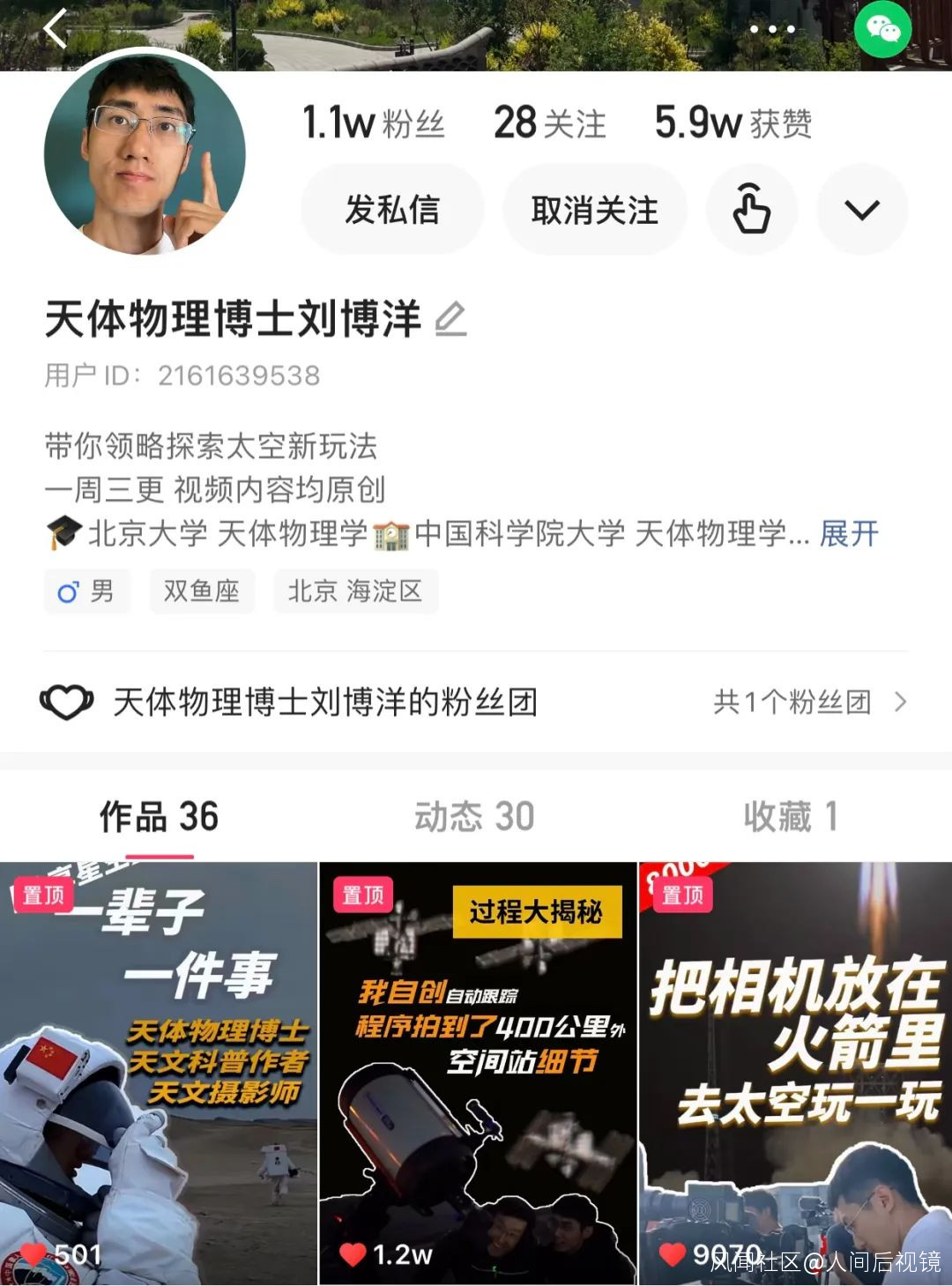
Task: Expand the bio with 展开
Action: pyautogui.click(x=849, y=533)
